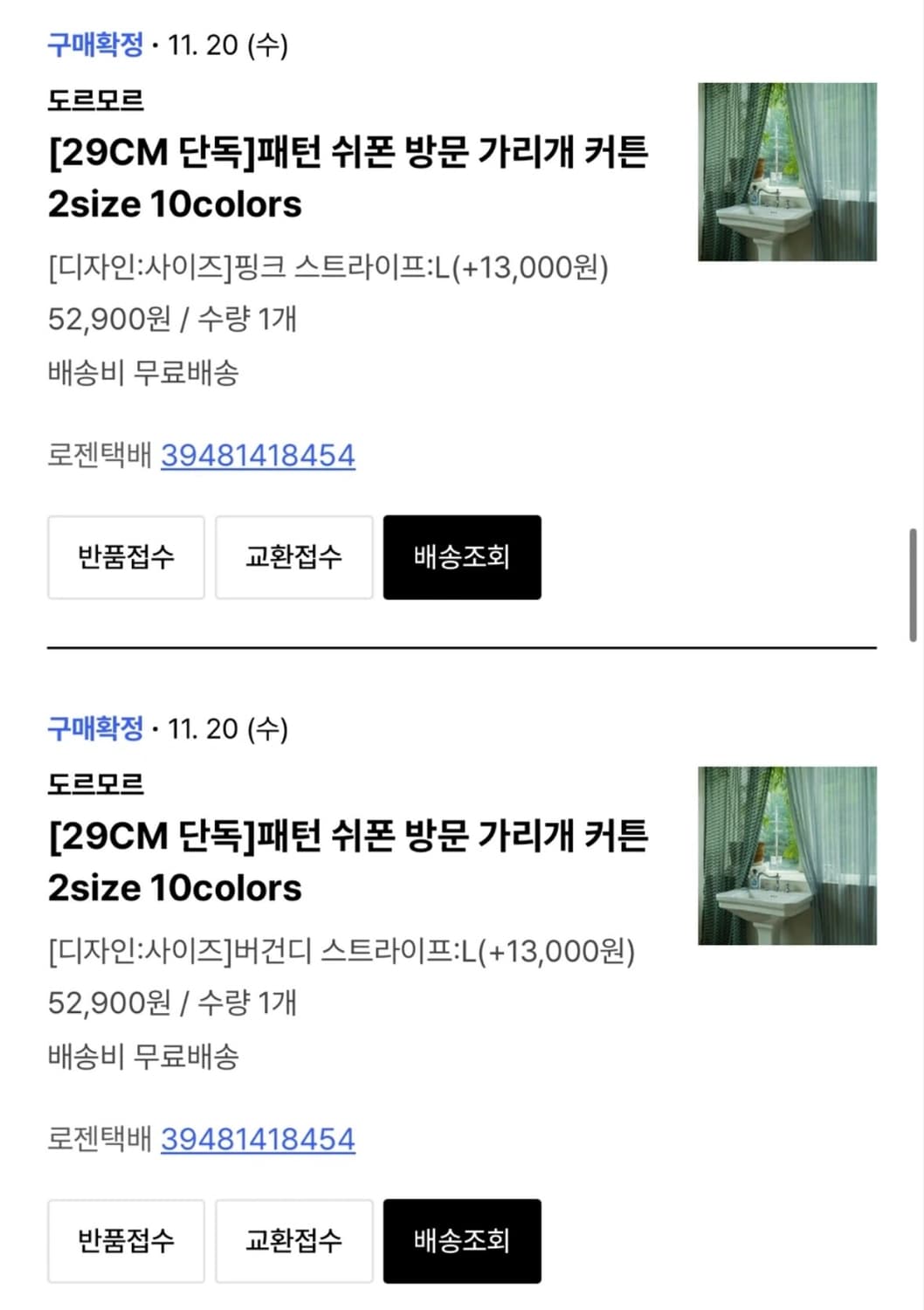The width and height of the screenshot is (924, 1310).
Task: Select the second product title 패턴 쉬폰 방문 가리개 커튼
Action: 349,863
